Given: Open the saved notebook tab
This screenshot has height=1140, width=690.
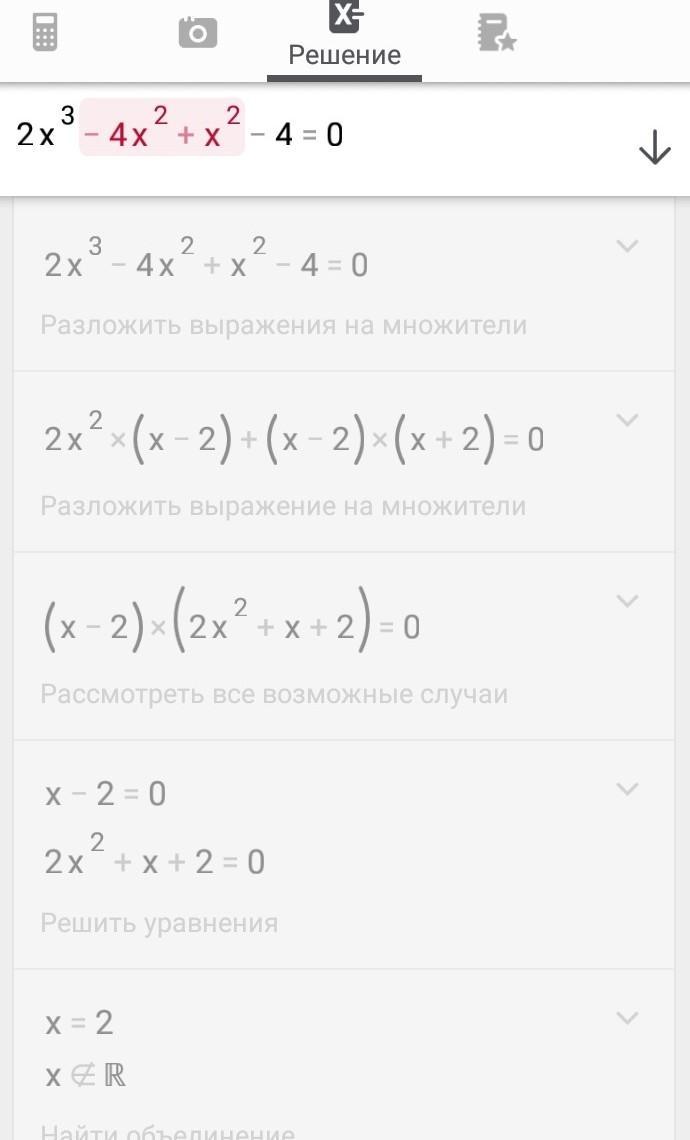Looking at the screenshot, I should pyautogui.click(x=497, y=33).
